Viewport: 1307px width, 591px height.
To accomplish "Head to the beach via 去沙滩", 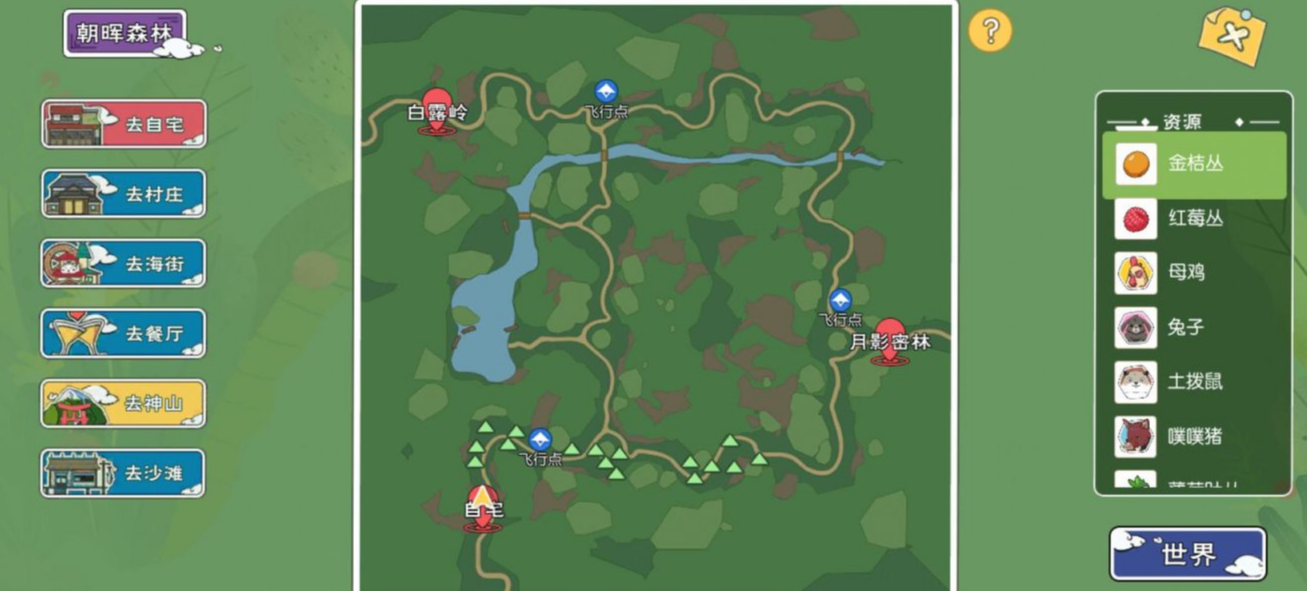I will 124,473.
